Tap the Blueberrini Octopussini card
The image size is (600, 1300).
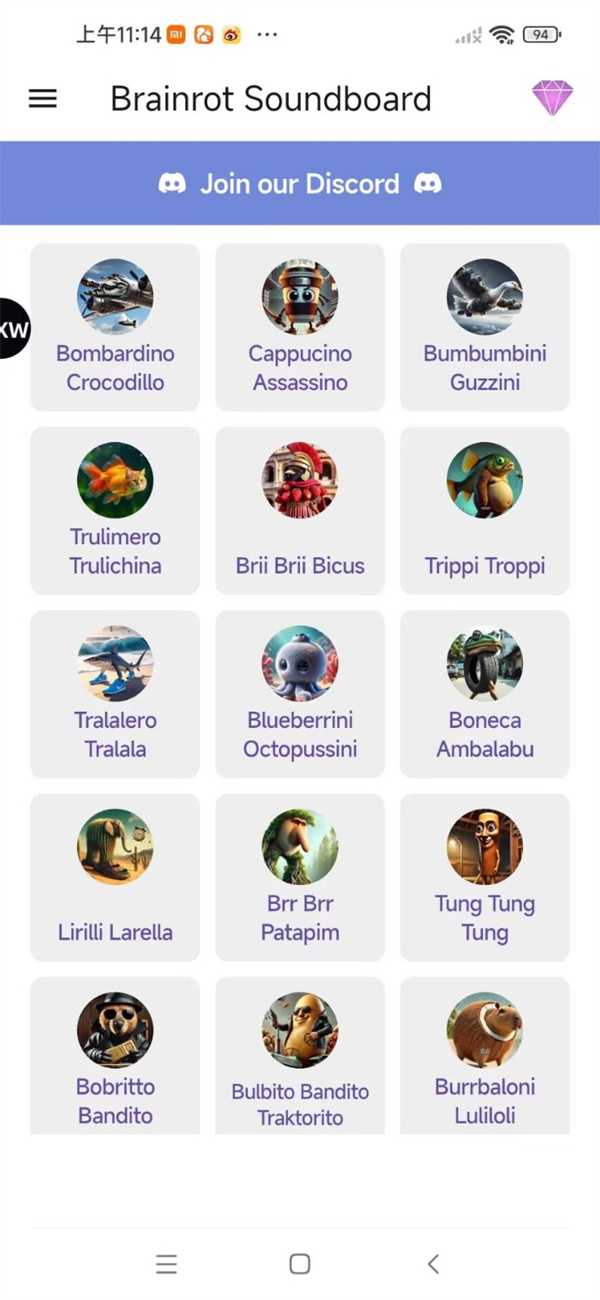pos(300,694)
